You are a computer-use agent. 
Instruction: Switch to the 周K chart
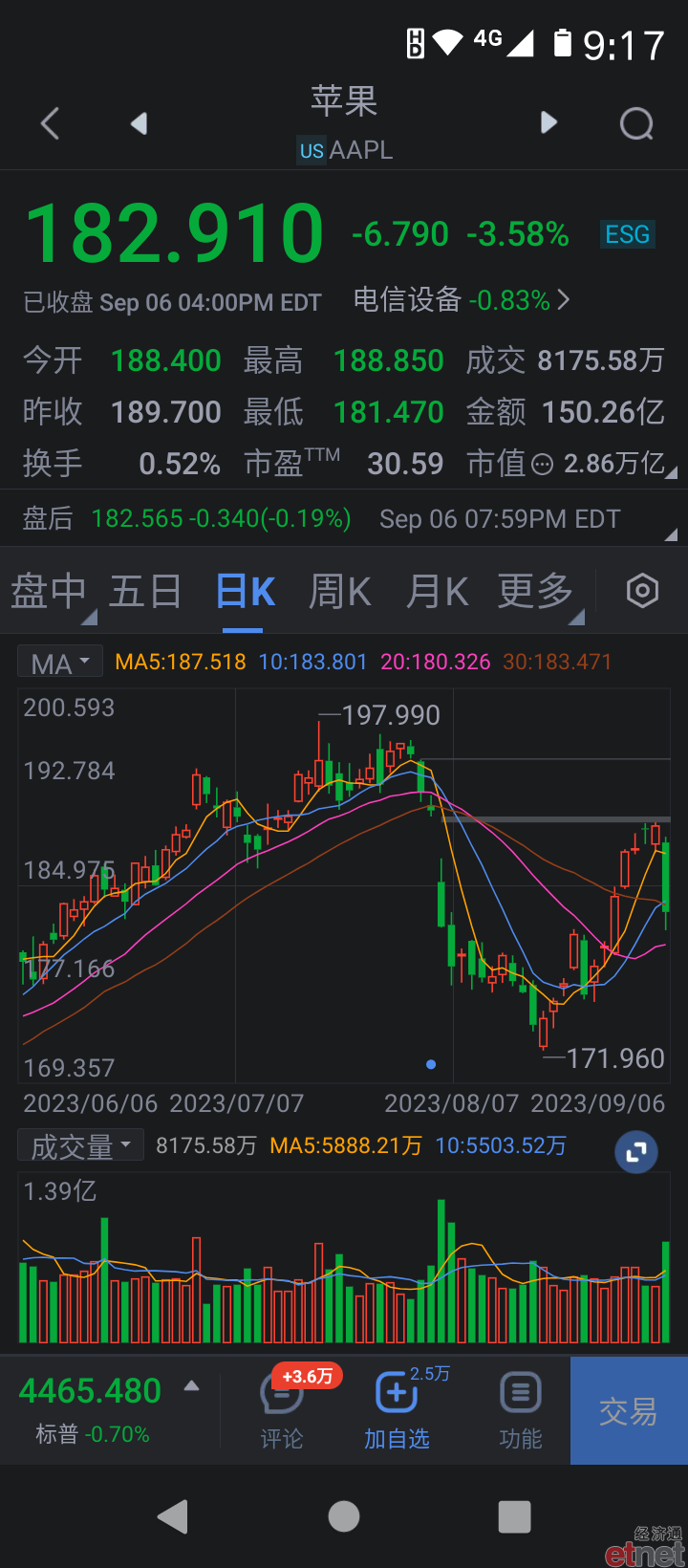coord(340,592)
